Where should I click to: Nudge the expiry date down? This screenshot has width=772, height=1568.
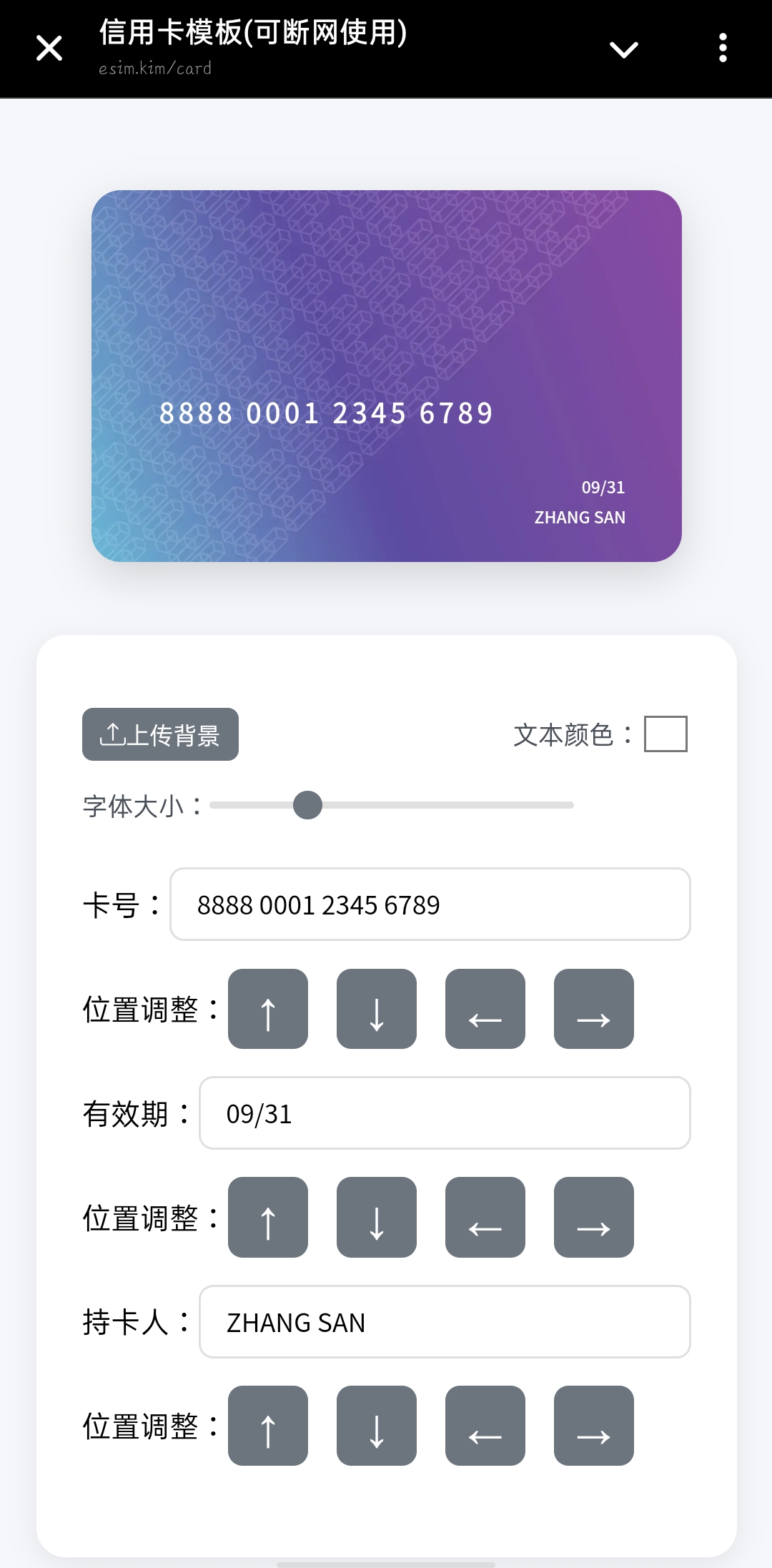point(377,1217)
